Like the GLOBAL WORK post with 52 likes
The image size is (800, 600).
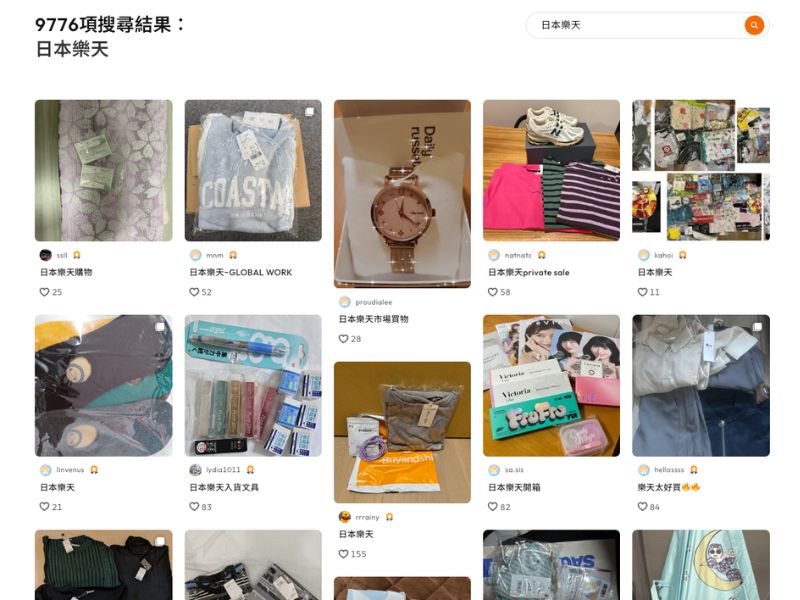tap(194, 292)
